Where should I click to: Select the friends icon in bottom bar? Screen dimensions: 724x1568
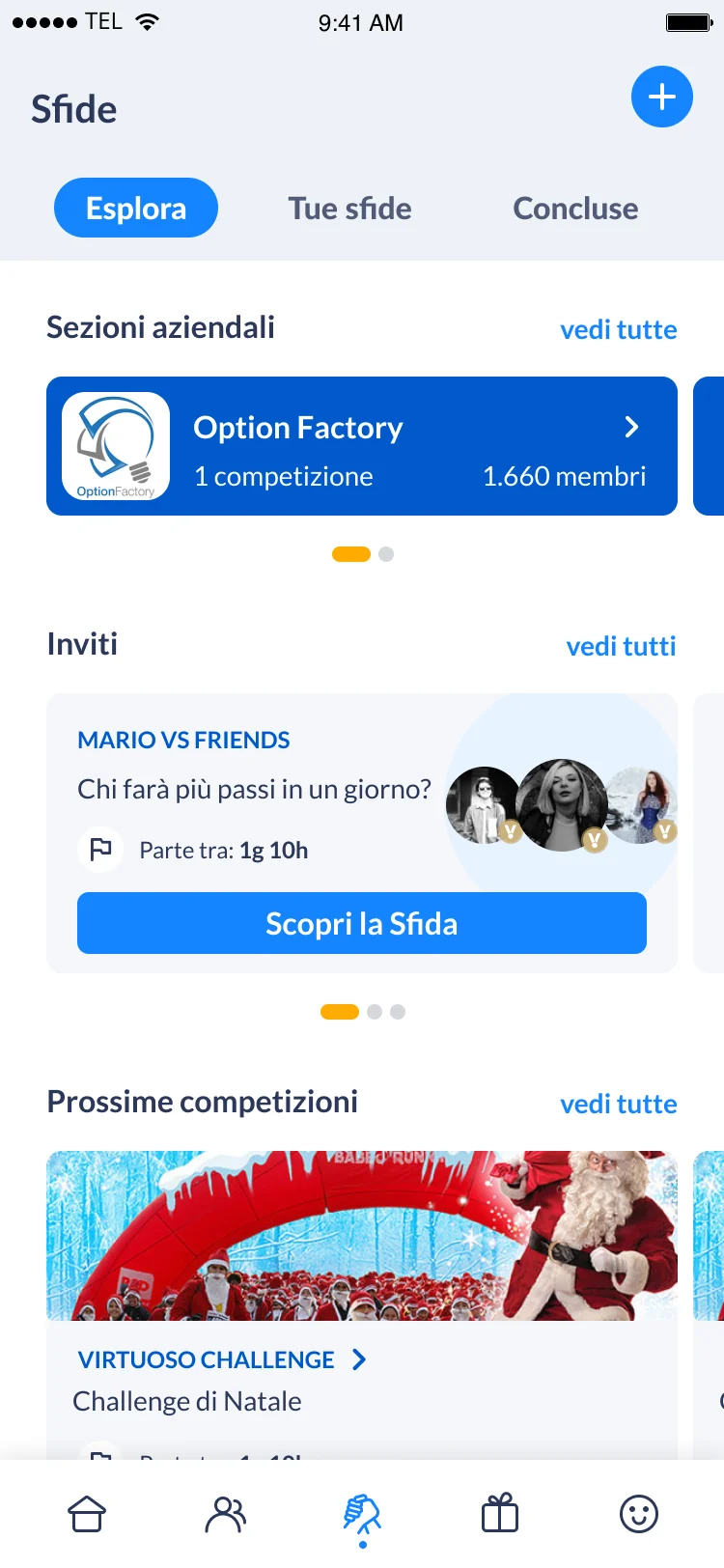tap(224, 1514)
